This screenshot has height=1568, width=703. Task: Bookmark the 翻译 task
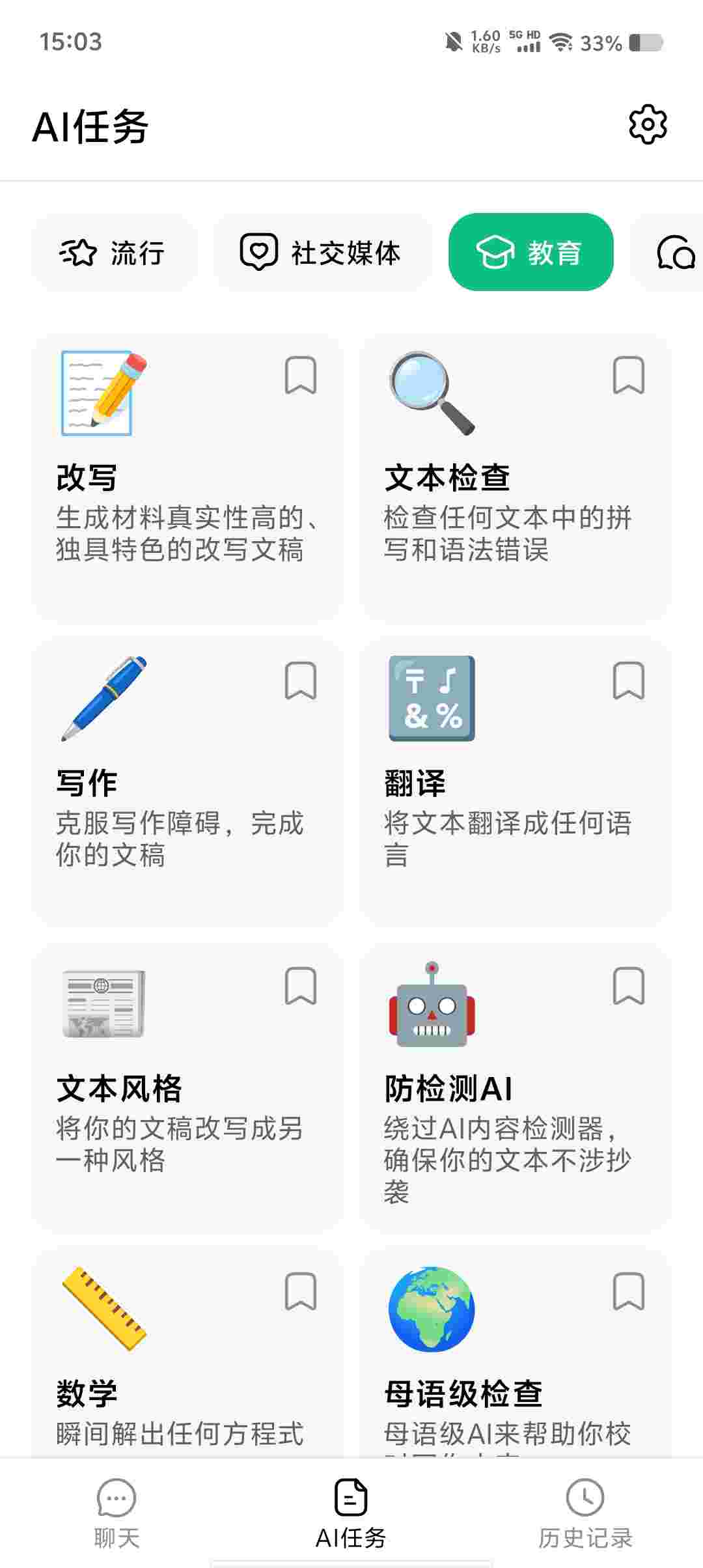(x=629, y=681)
